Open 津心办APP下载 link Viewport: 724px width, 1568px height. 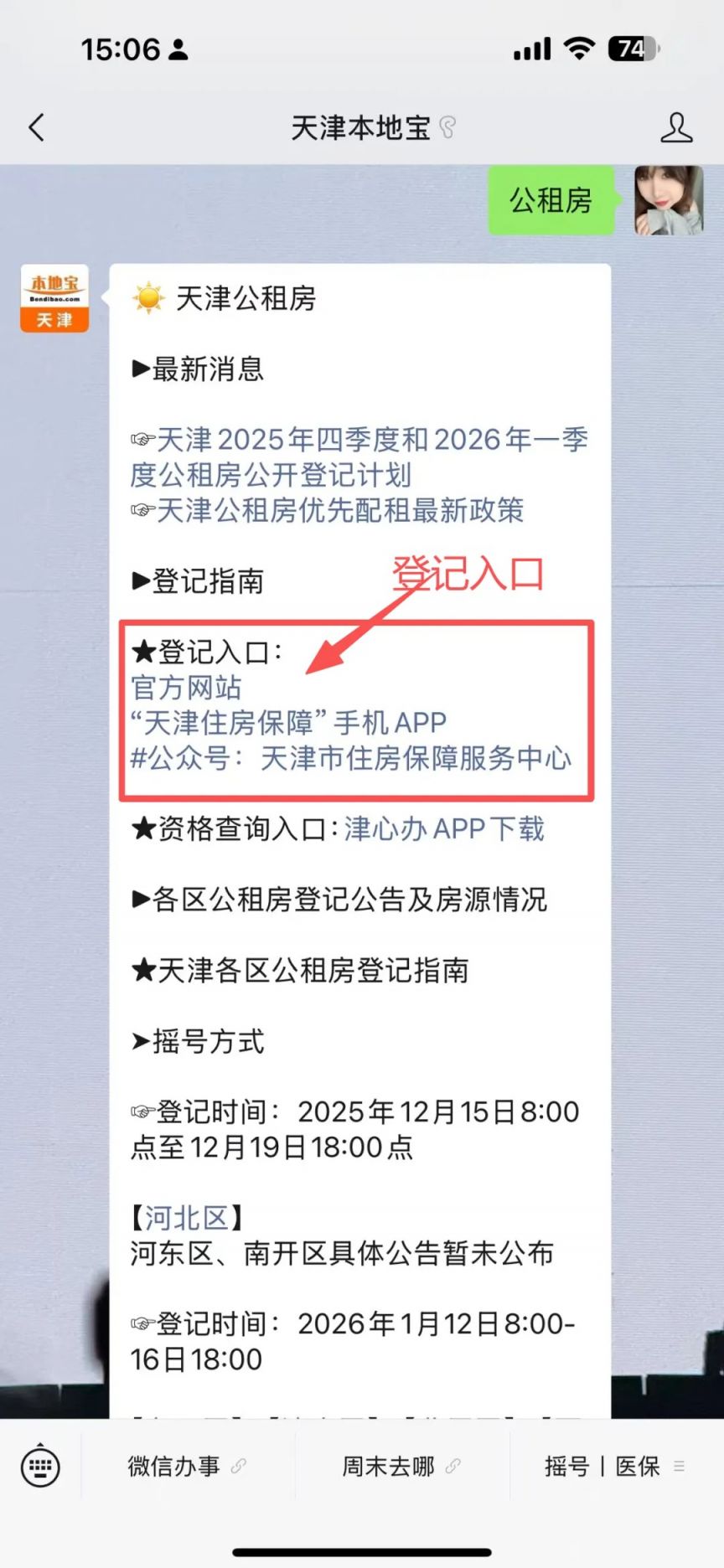click(444, 829)
